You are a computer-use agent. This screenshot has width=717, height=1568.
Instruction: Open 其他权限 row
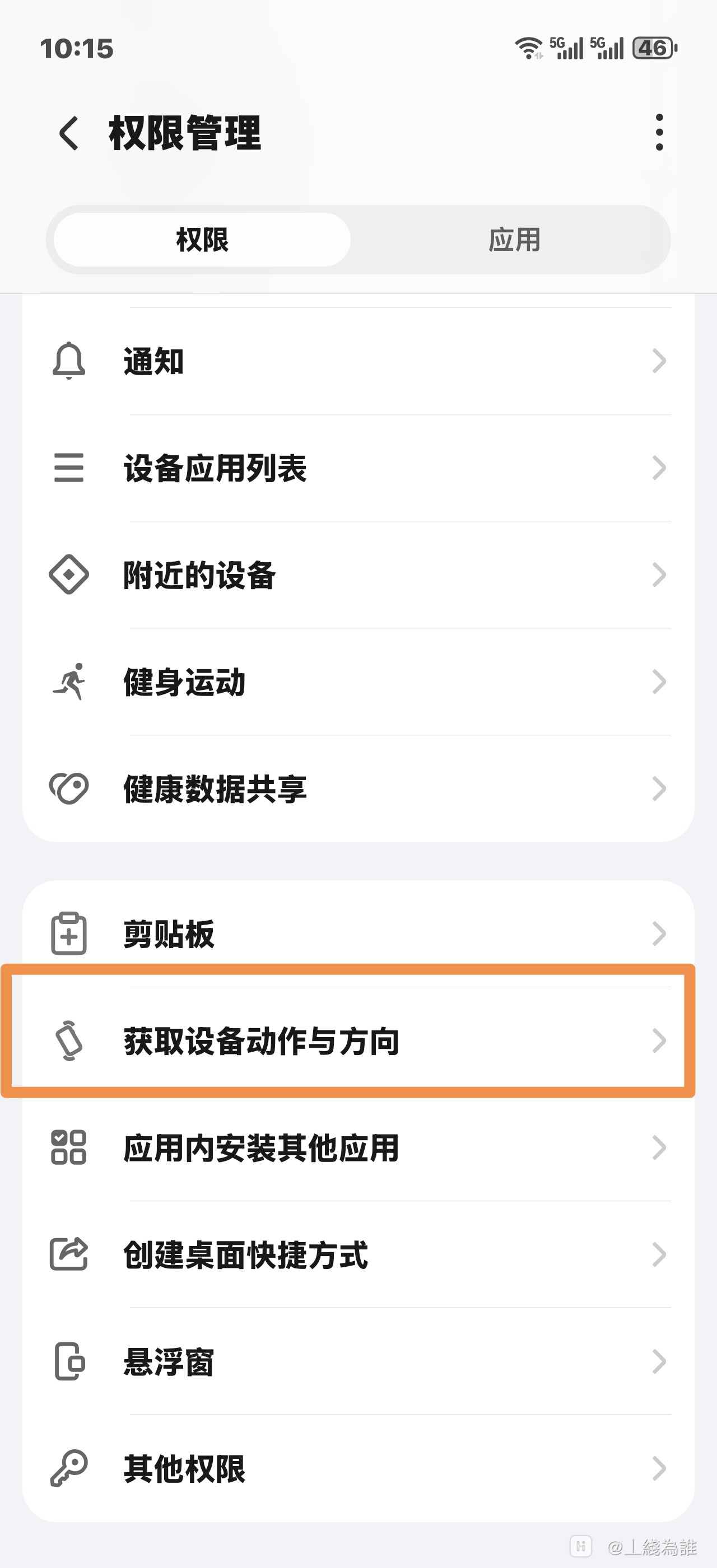[x=358, y=1469]
